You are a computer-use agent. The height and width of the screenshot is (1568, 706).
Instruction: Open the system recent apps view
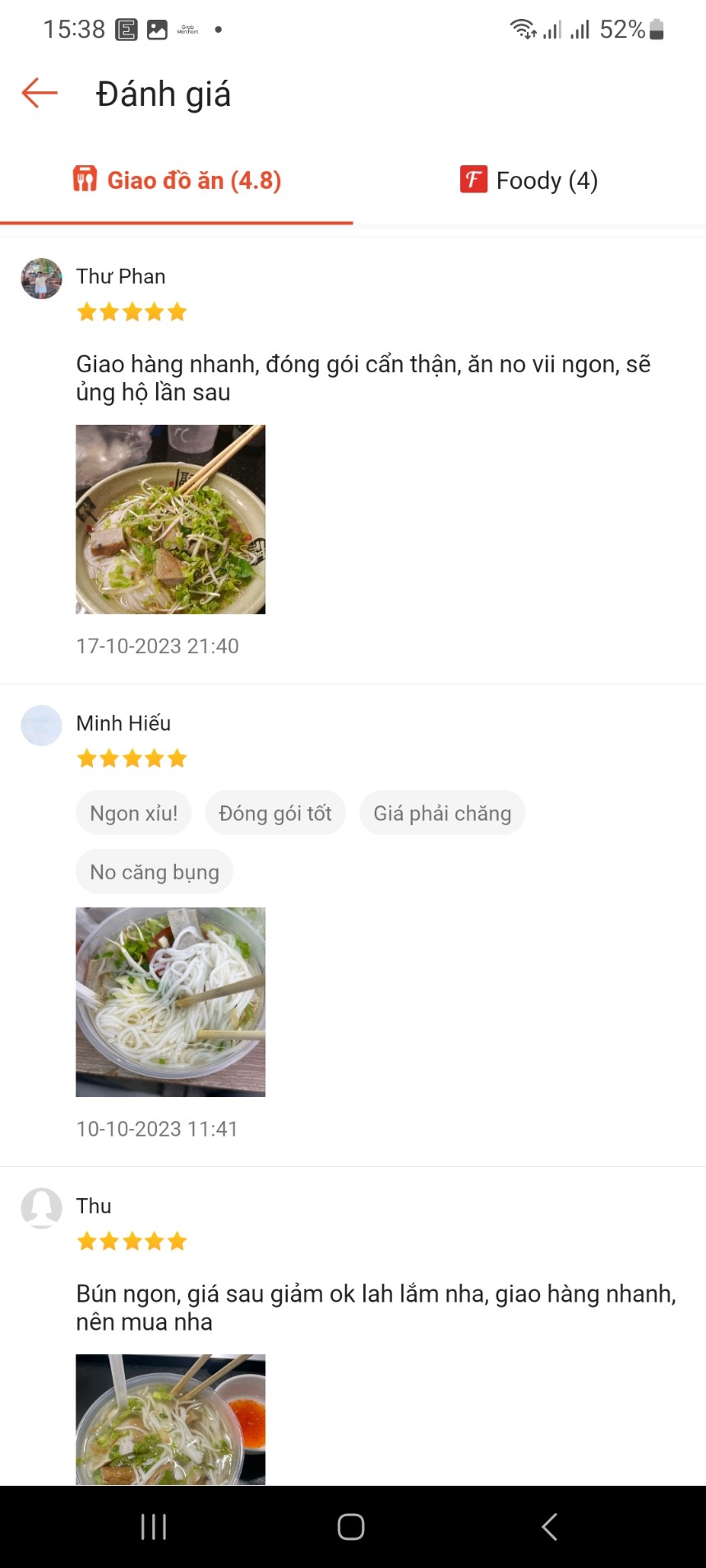coord(154,1527)
